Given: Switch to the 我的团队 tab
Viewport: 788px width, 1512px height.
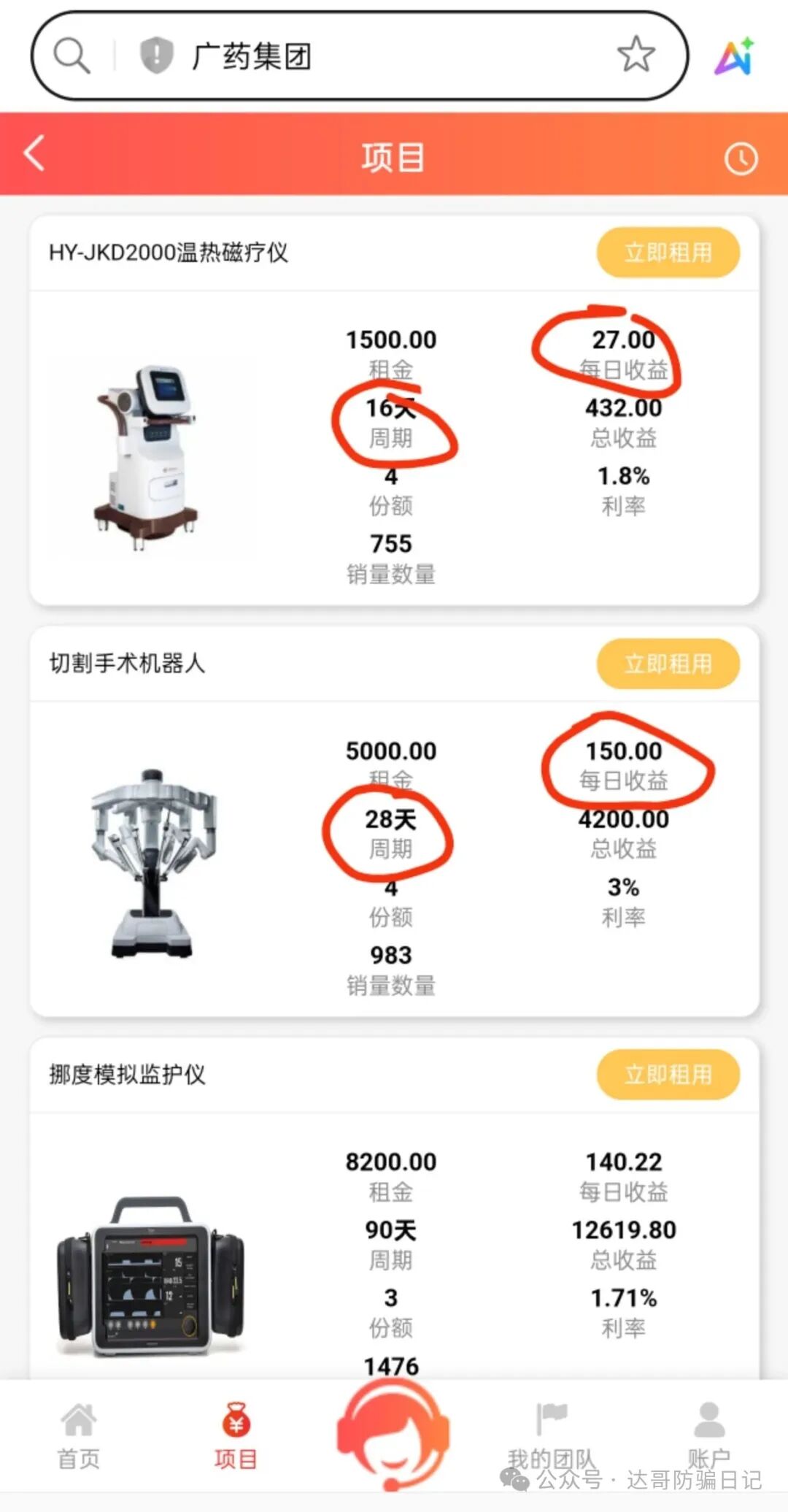Looking at the screenshot, I should (x=552, y=1436).
